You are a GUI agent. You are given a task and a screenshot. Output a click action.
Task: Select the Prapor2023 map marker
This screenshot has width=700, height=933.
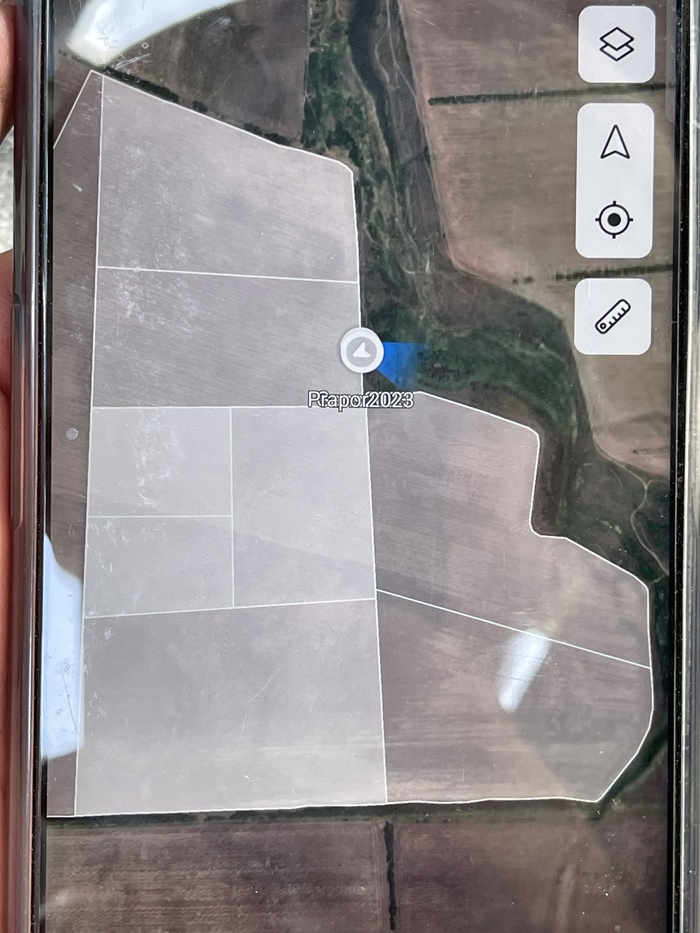pos(361,351)
